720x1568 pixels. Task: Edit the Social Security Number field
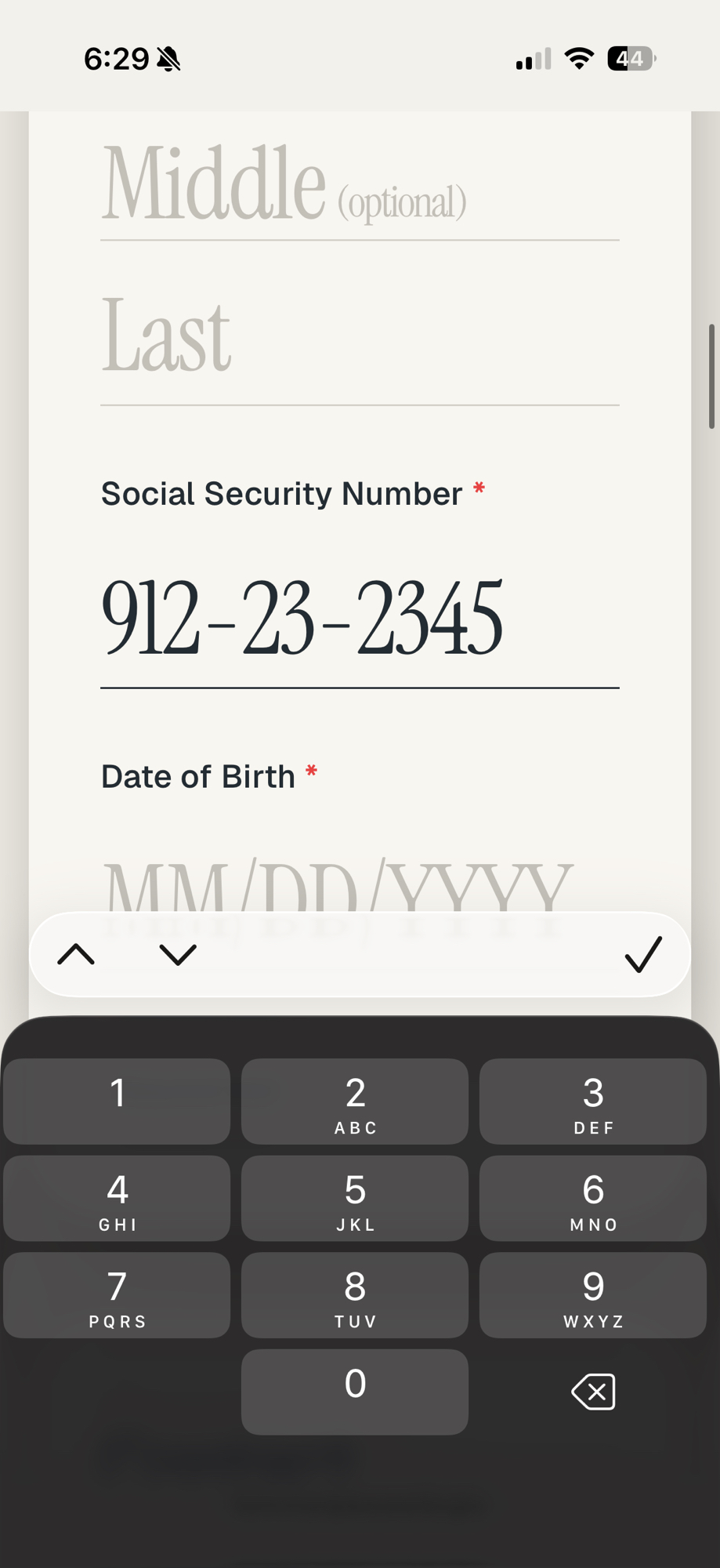(360, 619)
